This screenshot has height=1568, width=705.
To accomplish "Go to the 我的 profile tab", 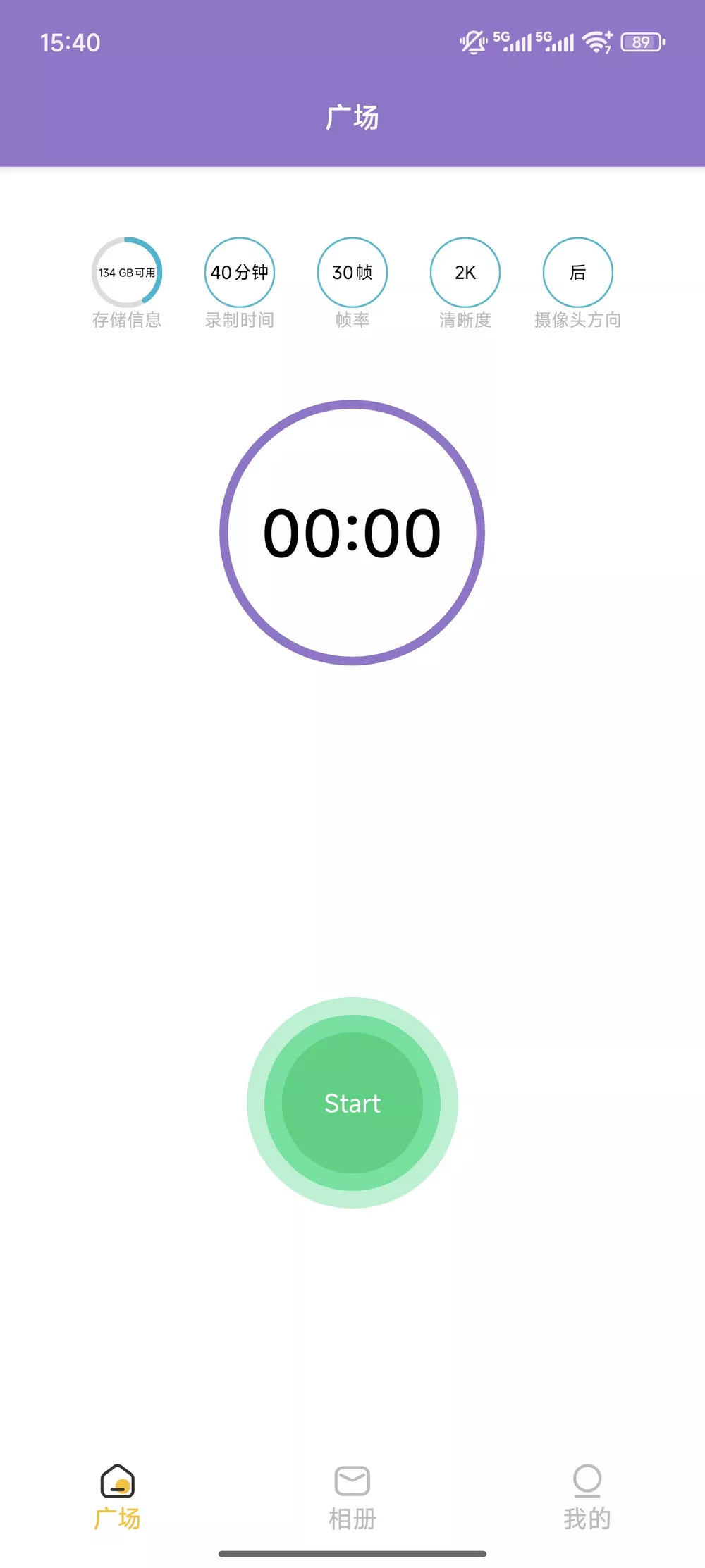I will (587, 1497).
